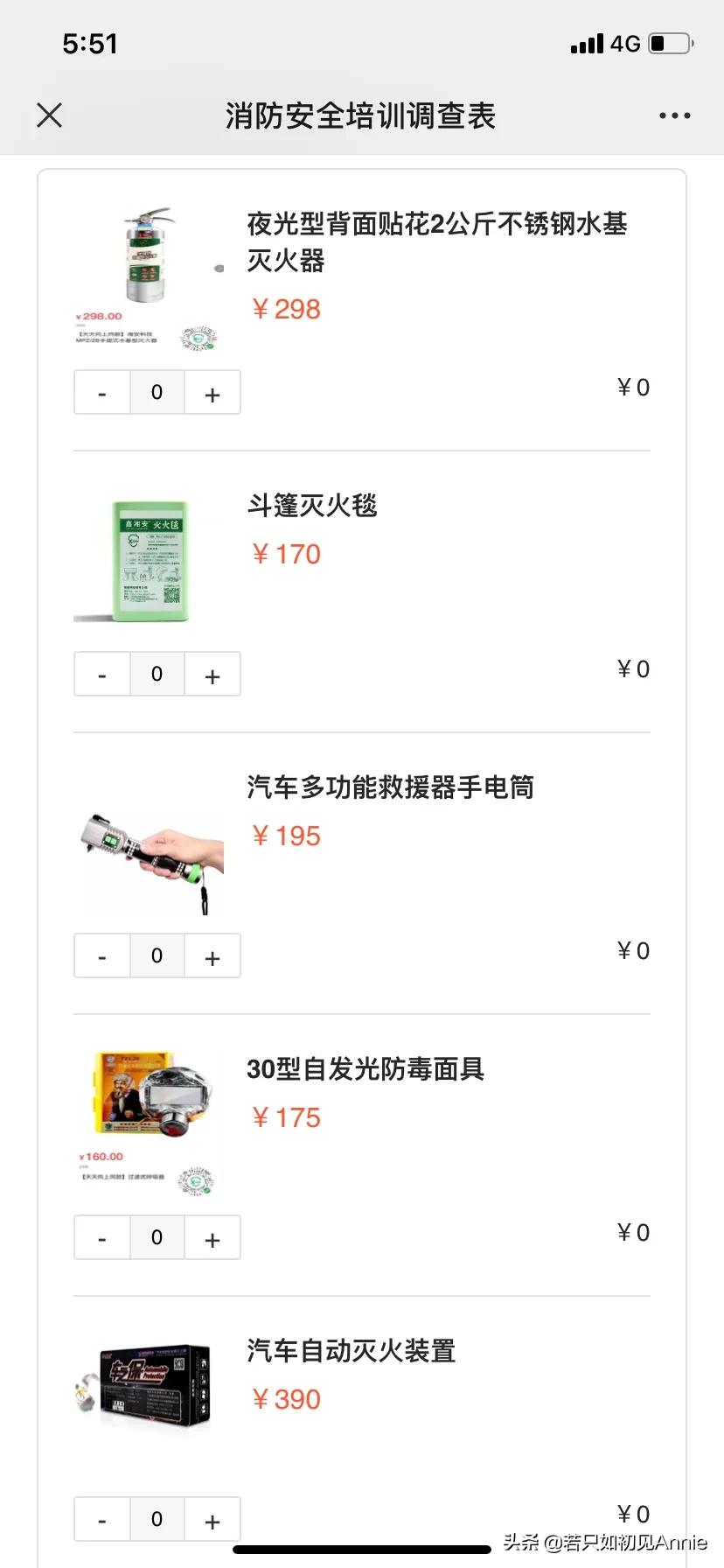724x1568 pixels.
Task: Tap the quantity field for the flashlight
Action: pos(157,955)
